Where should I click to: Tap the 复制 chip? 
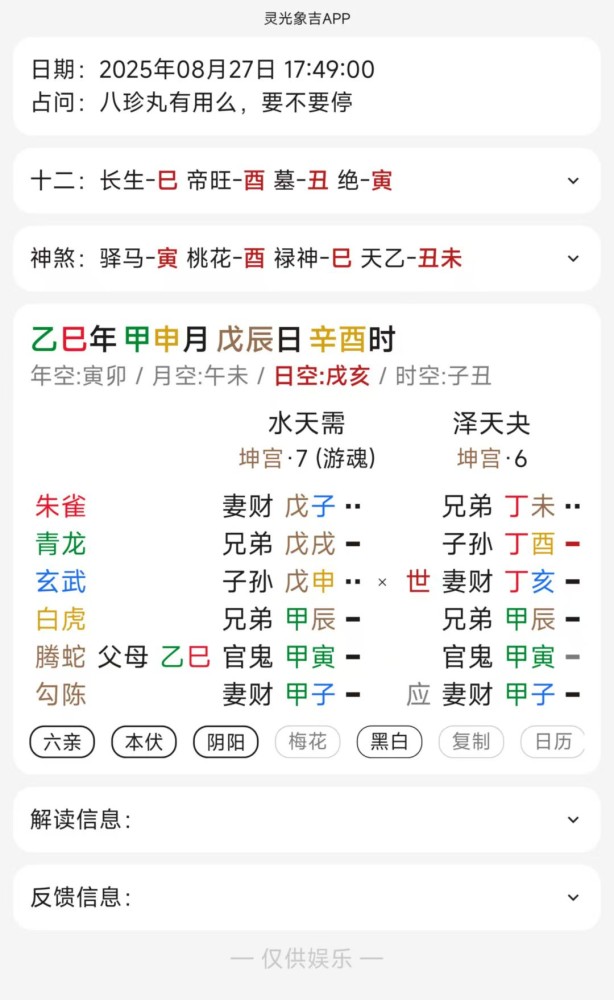(471, 742)
